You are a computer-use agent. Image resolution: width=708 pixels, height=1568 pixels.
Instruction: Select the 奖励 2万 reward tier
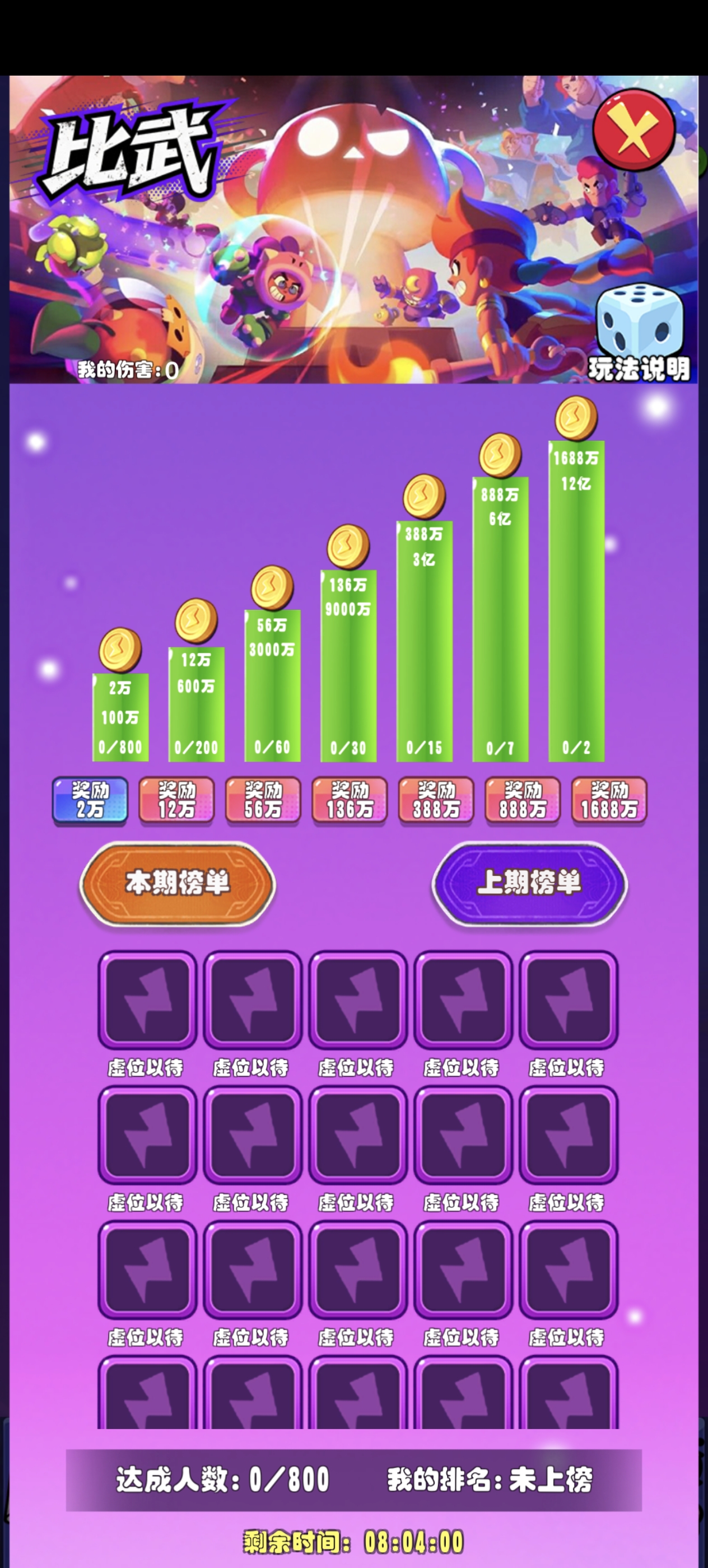90,800
